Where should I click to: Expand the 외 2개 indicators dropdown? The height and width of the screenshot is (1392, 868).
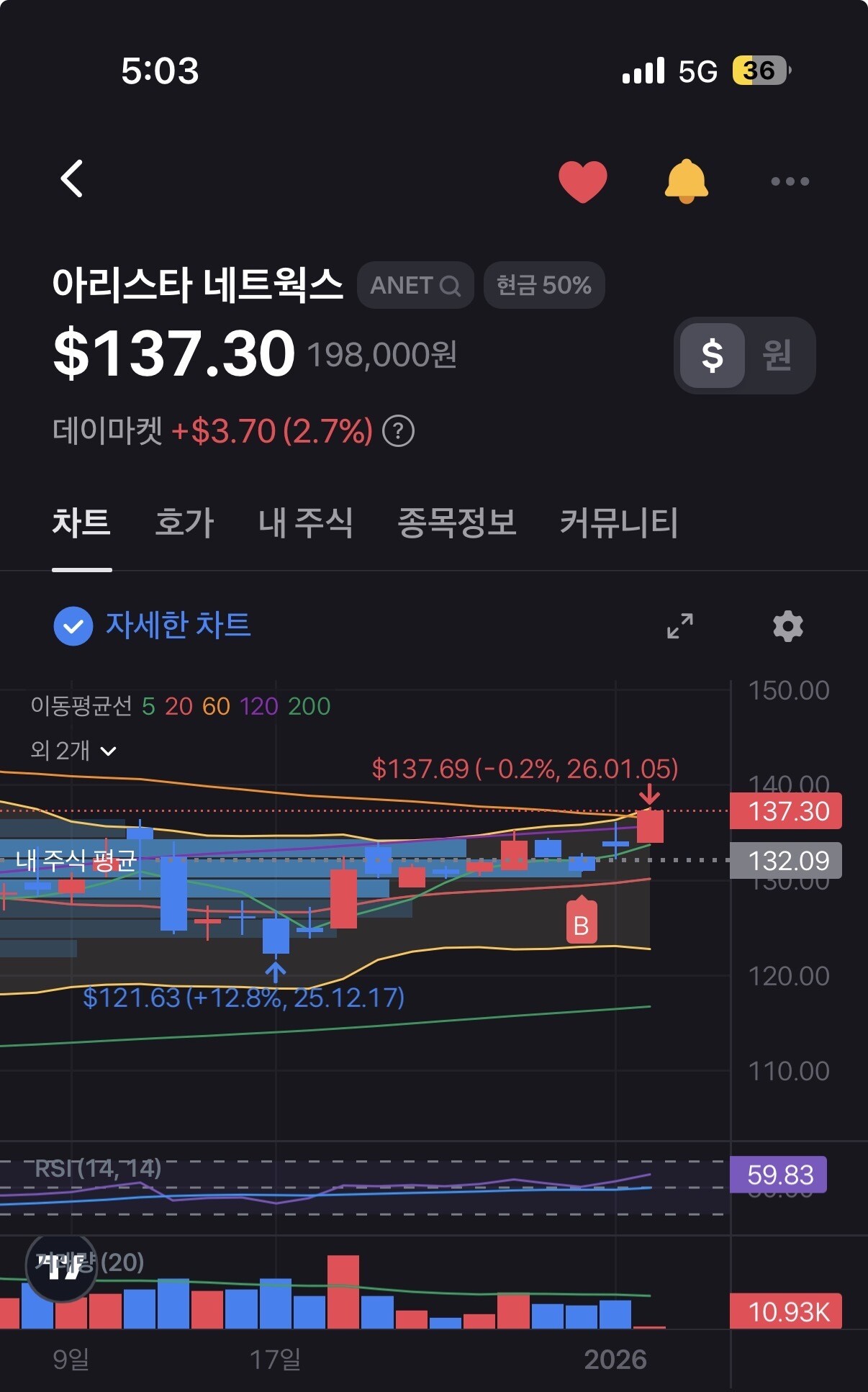[73, 751]
